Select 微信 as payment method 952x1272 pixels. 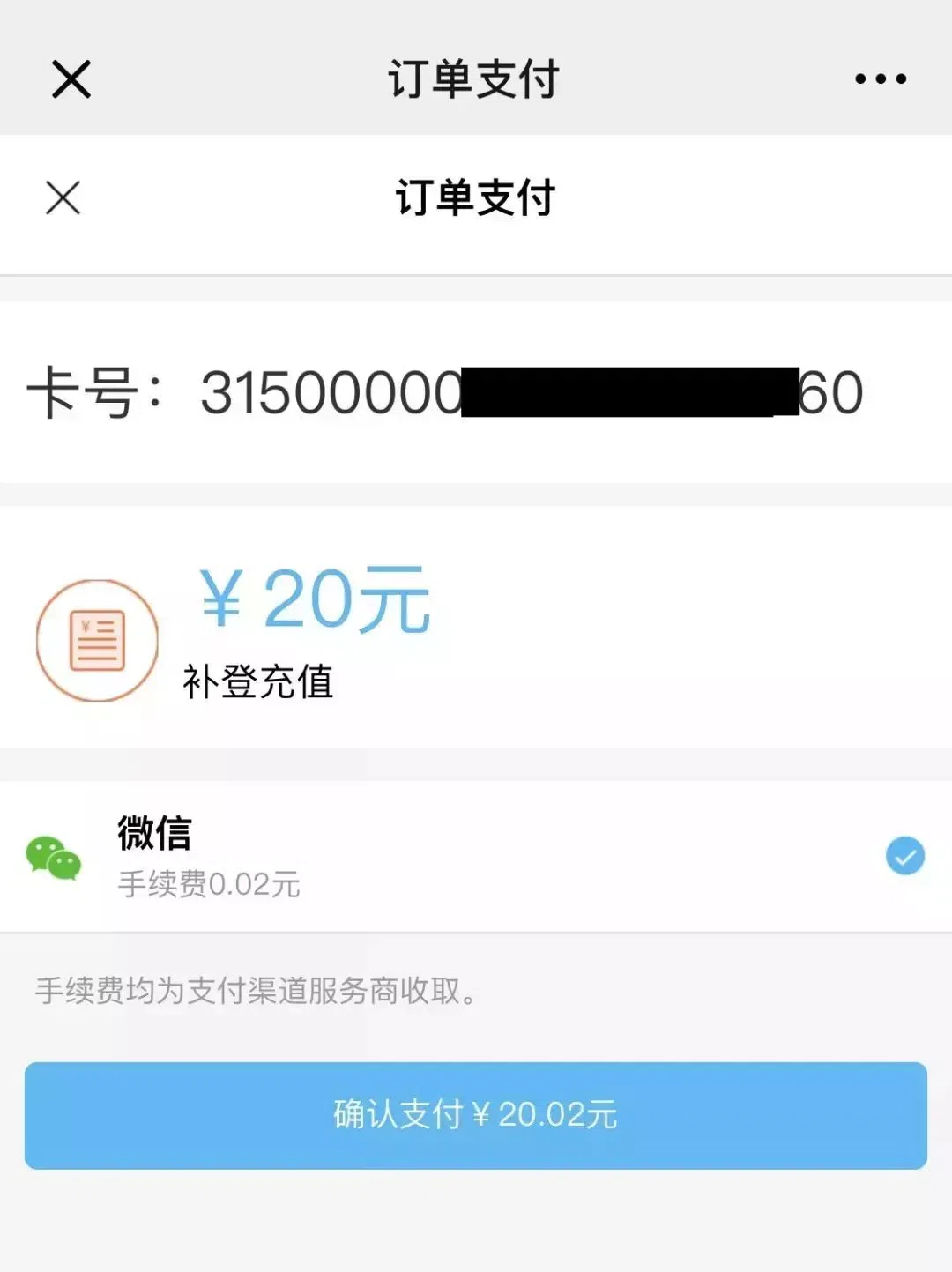click(x=476, y=856)
